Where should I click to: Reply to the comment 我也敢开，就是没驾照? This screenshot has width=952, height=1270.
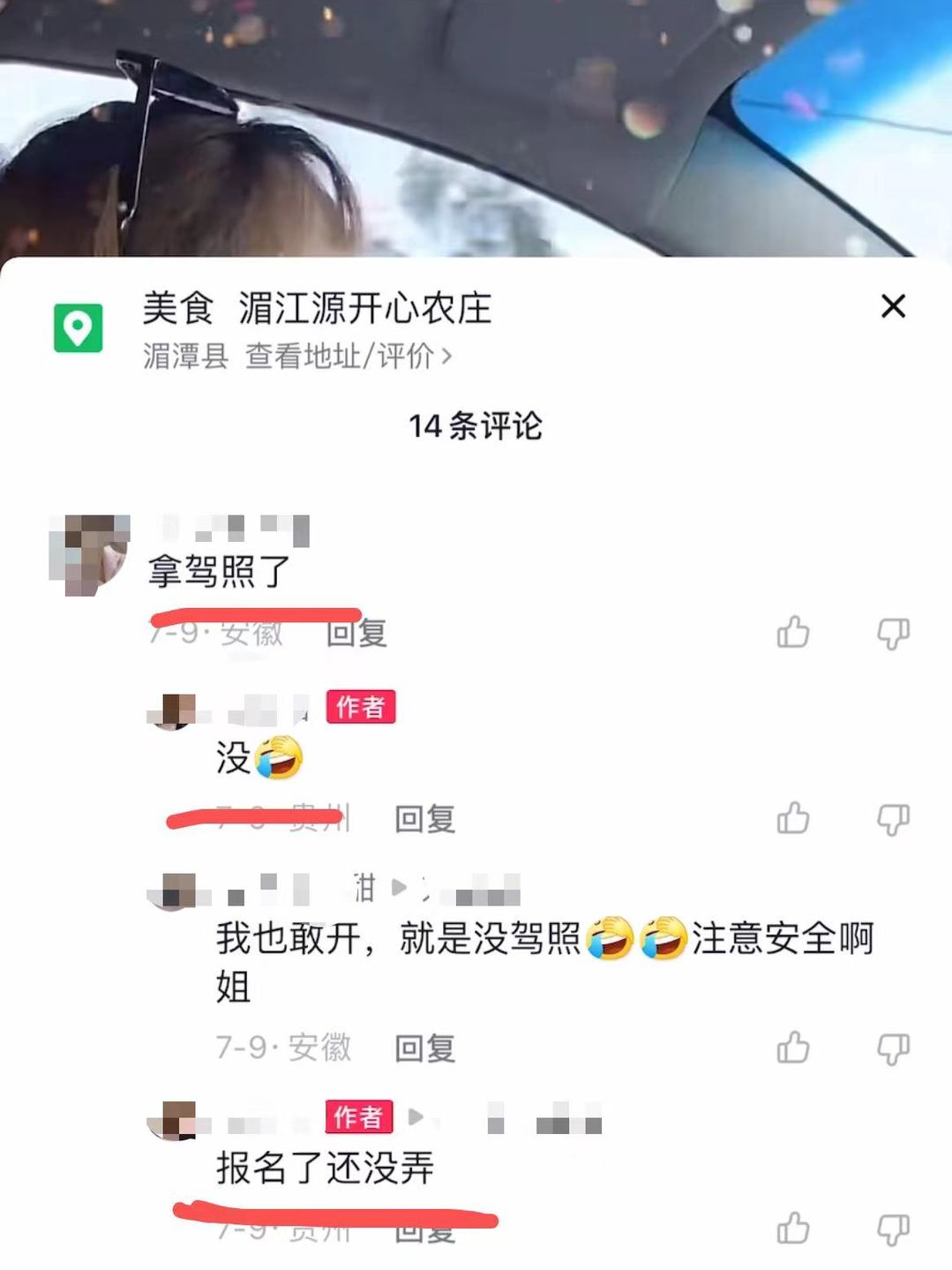click(x=424, y=1048)
